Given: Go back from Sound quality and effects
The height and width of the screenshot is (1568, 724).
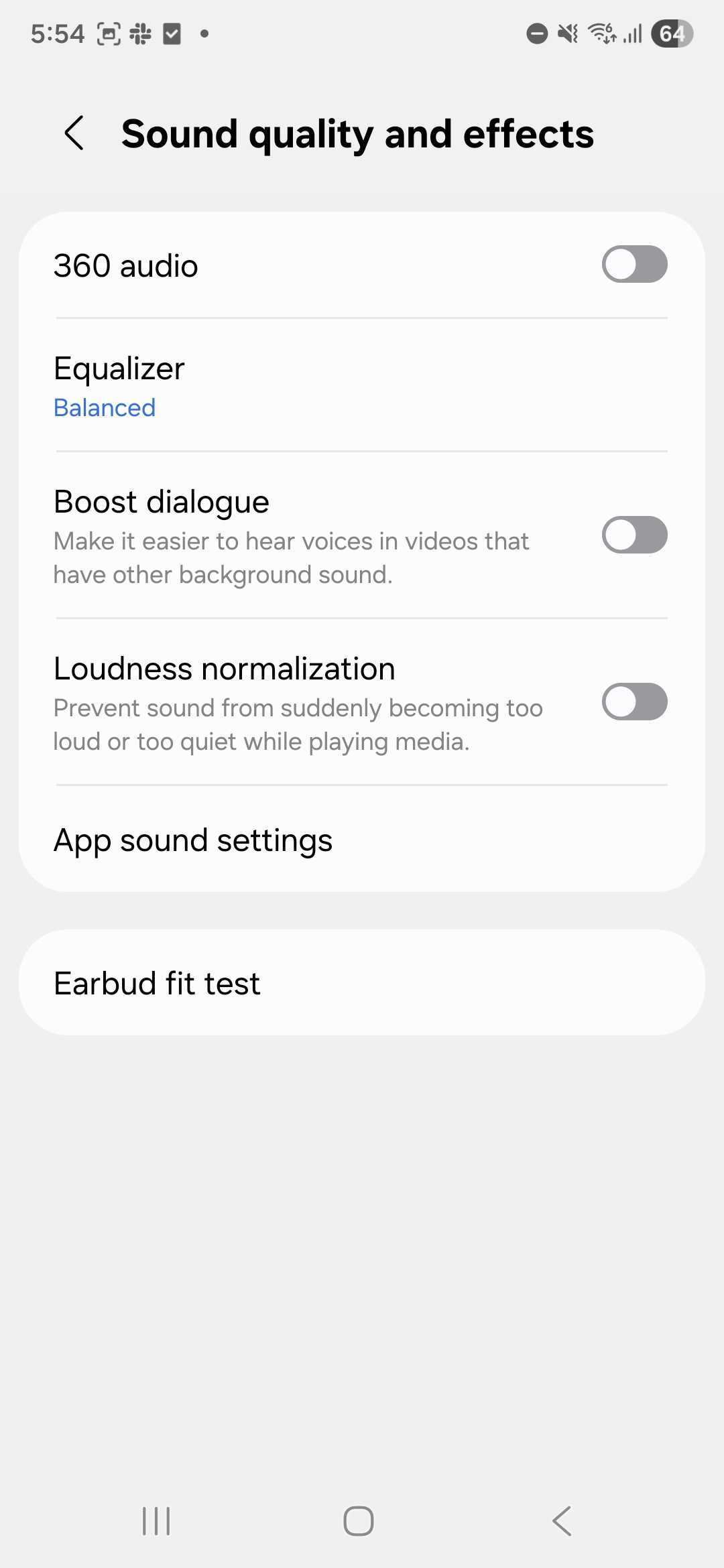Looking at the screenshot, I should tap(74, 133).
